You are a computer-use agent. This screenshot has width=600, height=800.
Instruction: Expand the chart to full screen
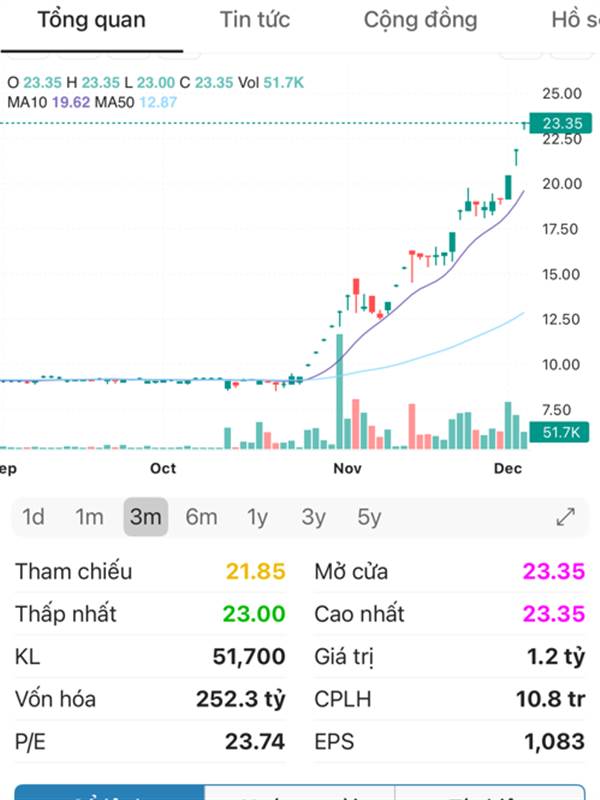tap(566, 517)
